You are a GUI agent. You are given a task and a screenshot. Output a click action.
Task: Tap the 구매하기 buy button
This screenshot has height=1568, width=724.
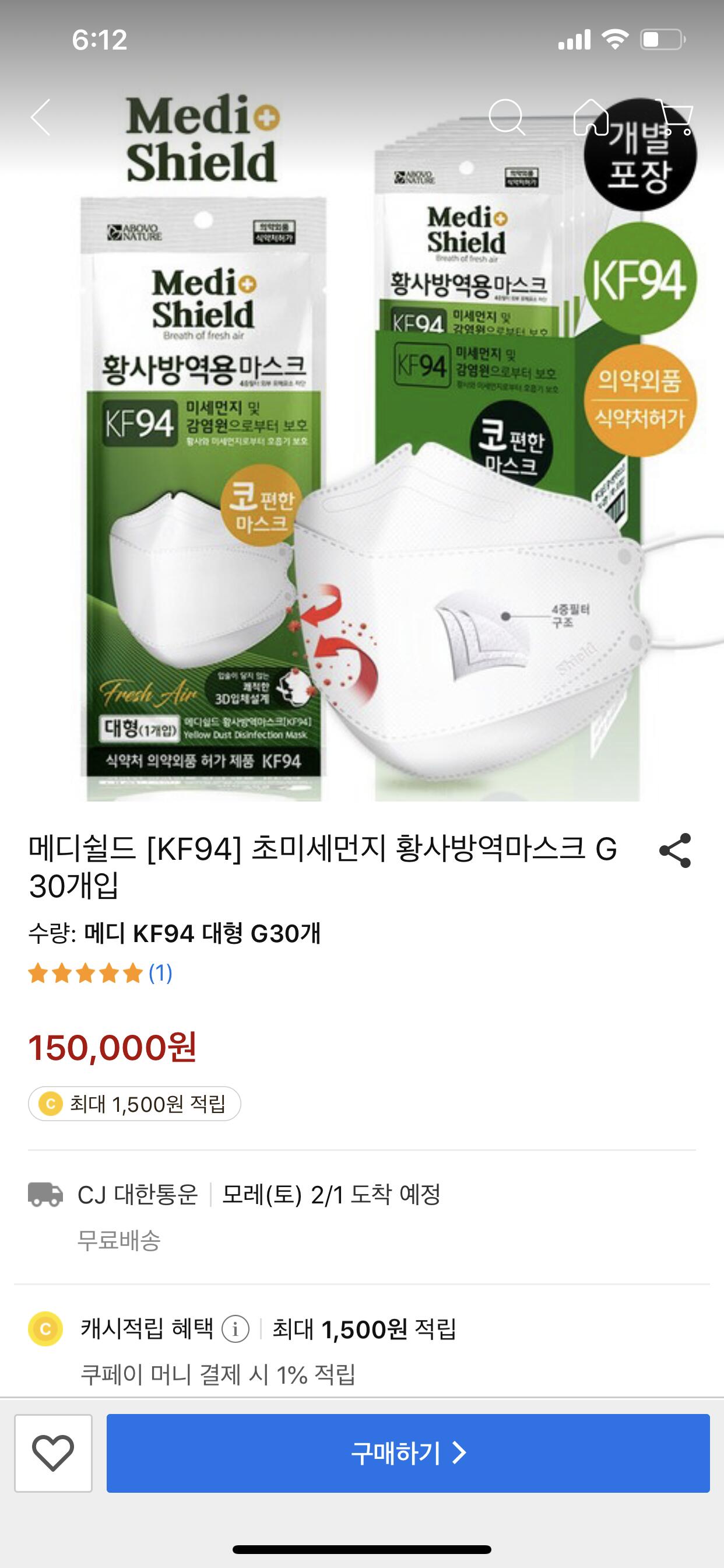407,1453
